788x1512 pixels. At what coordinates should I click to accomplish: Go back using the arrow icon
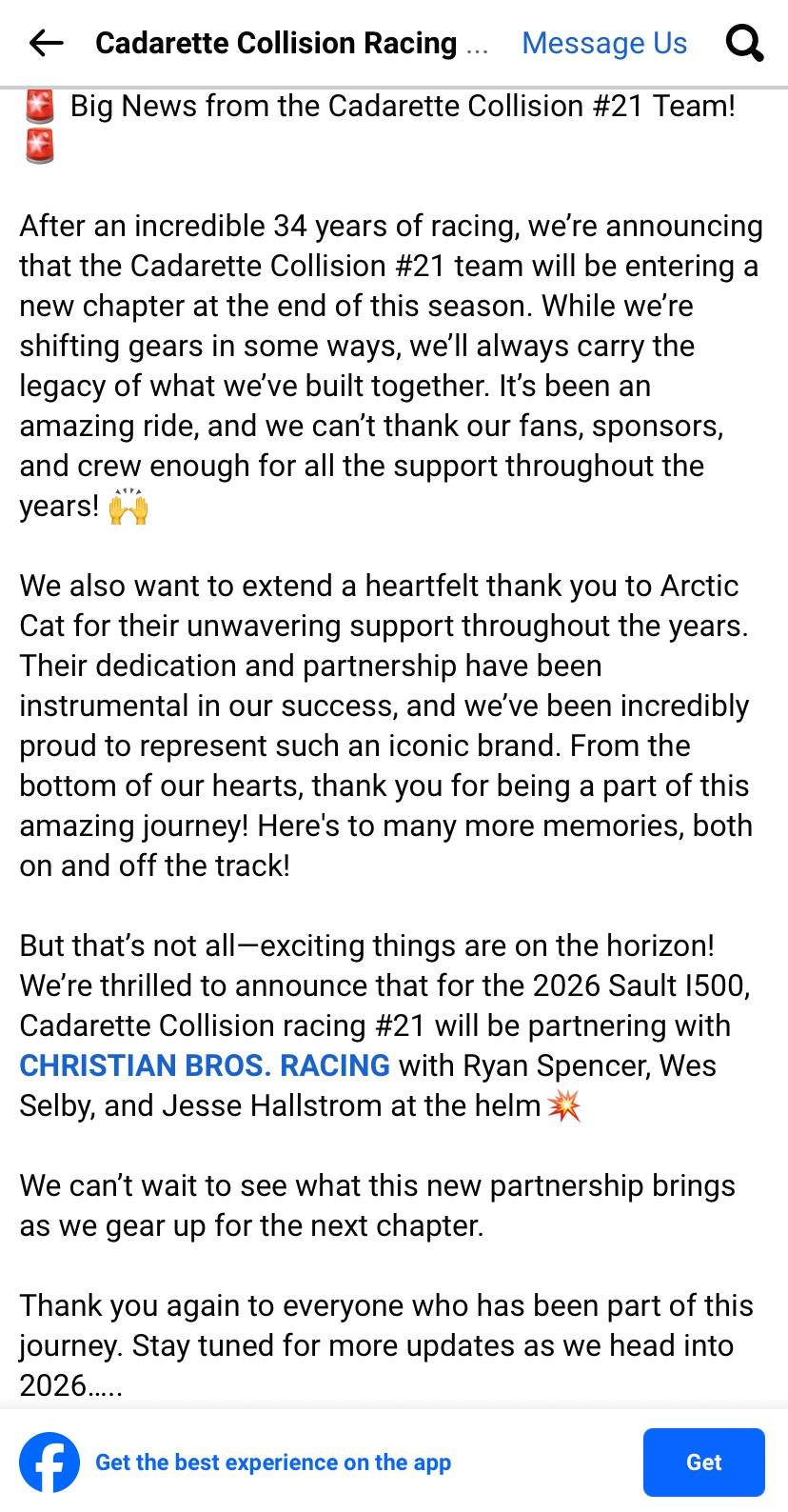46,43
